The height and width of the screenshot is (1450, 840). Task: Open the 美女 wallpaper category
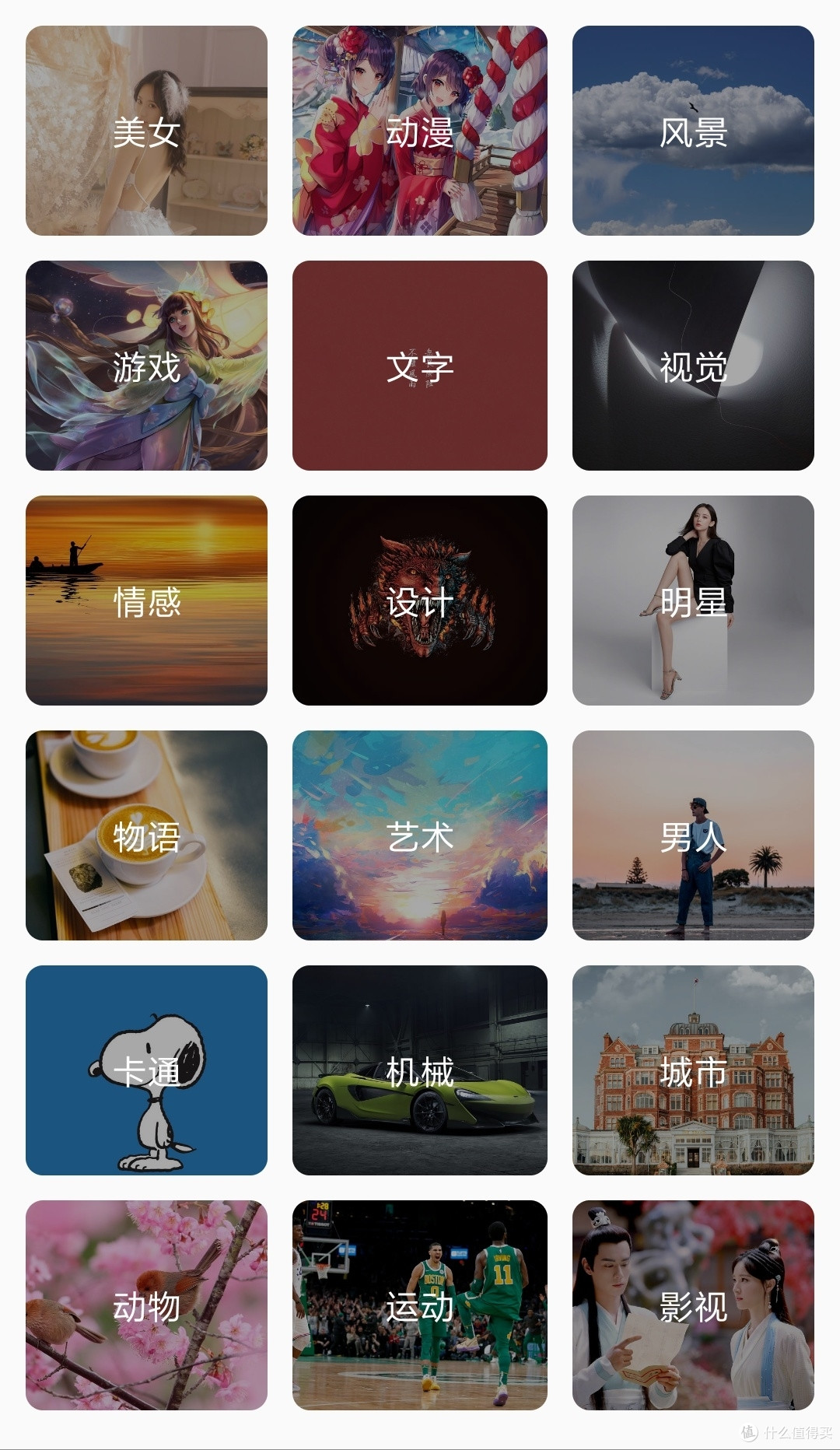[x=145, y=132]
